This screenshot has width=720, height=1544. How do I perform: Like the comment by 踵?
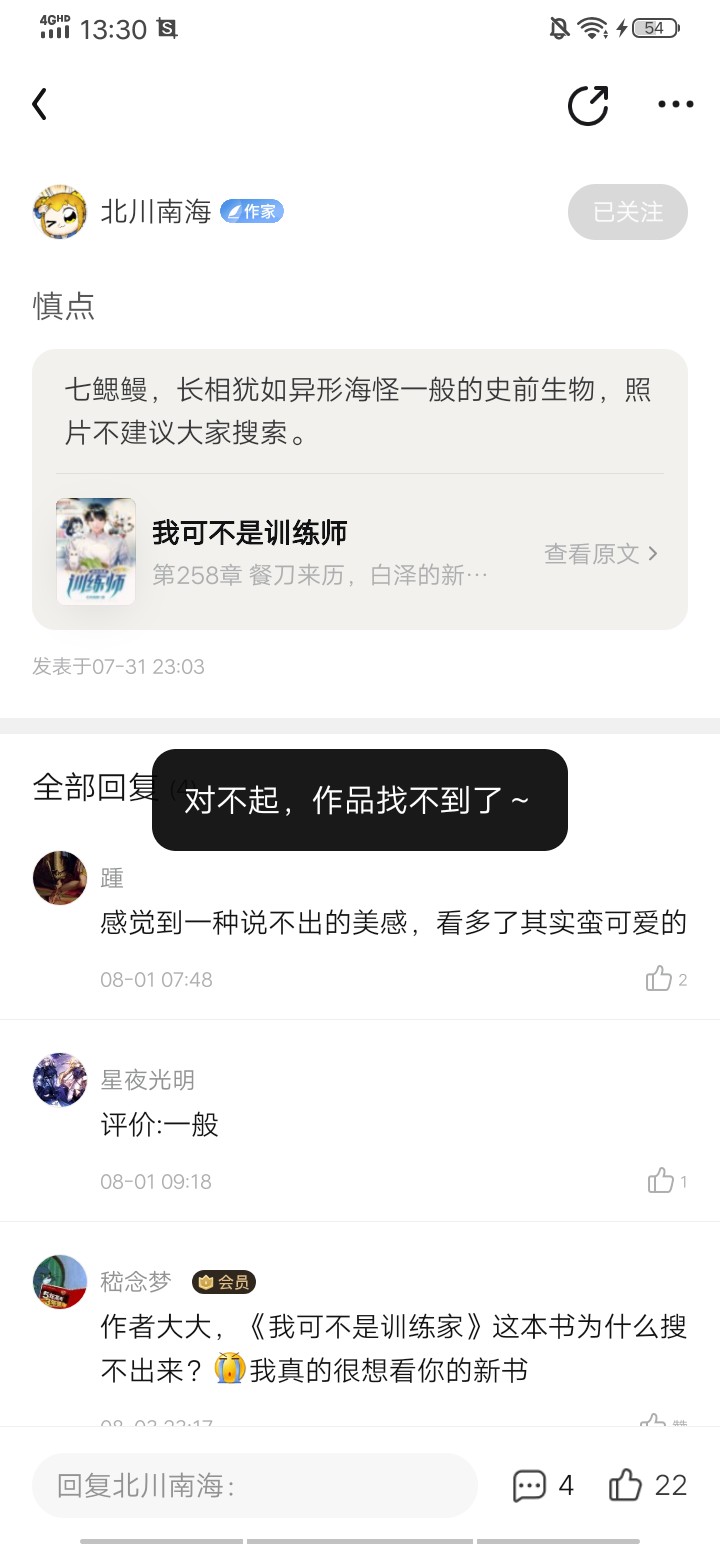point(659,978)
